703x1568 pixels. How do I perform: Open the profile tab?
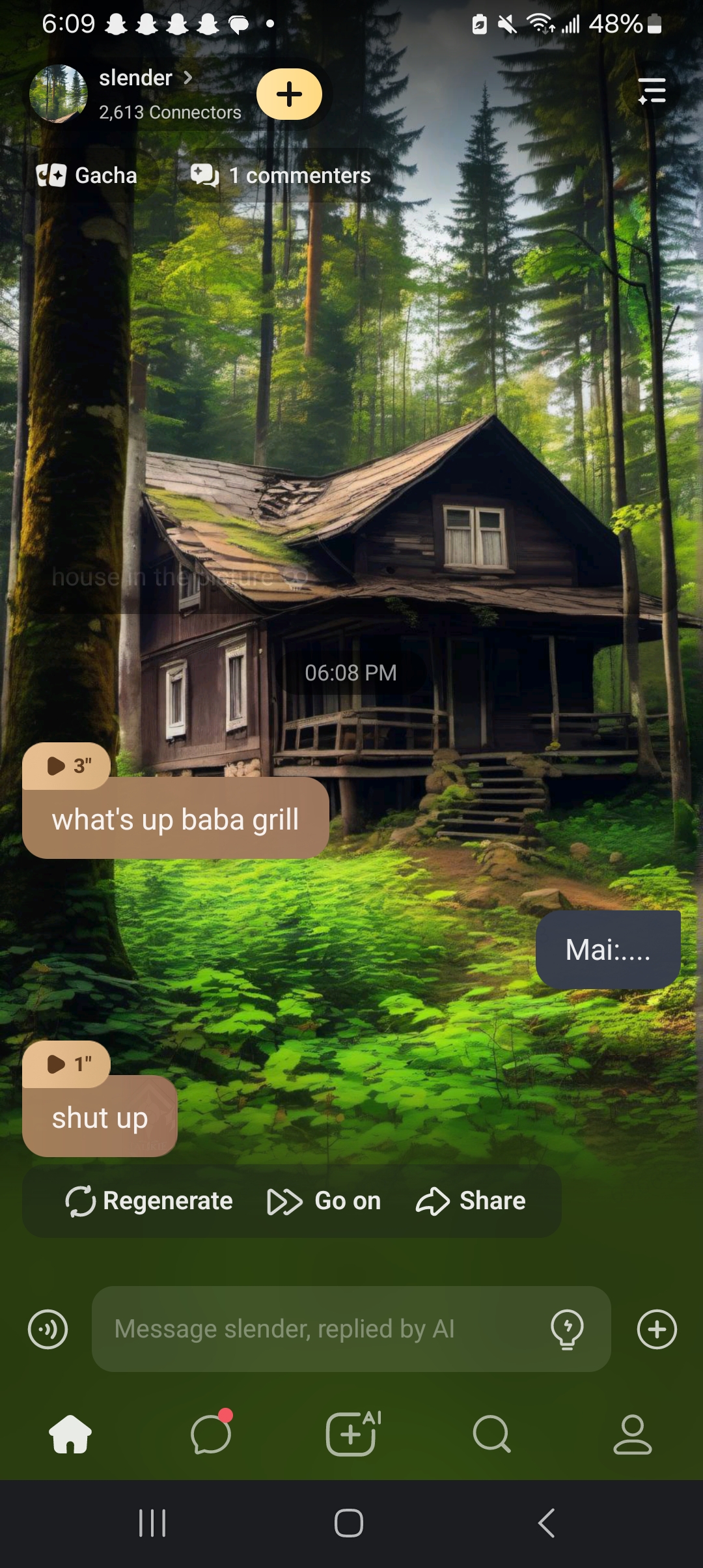[632, 1434]
